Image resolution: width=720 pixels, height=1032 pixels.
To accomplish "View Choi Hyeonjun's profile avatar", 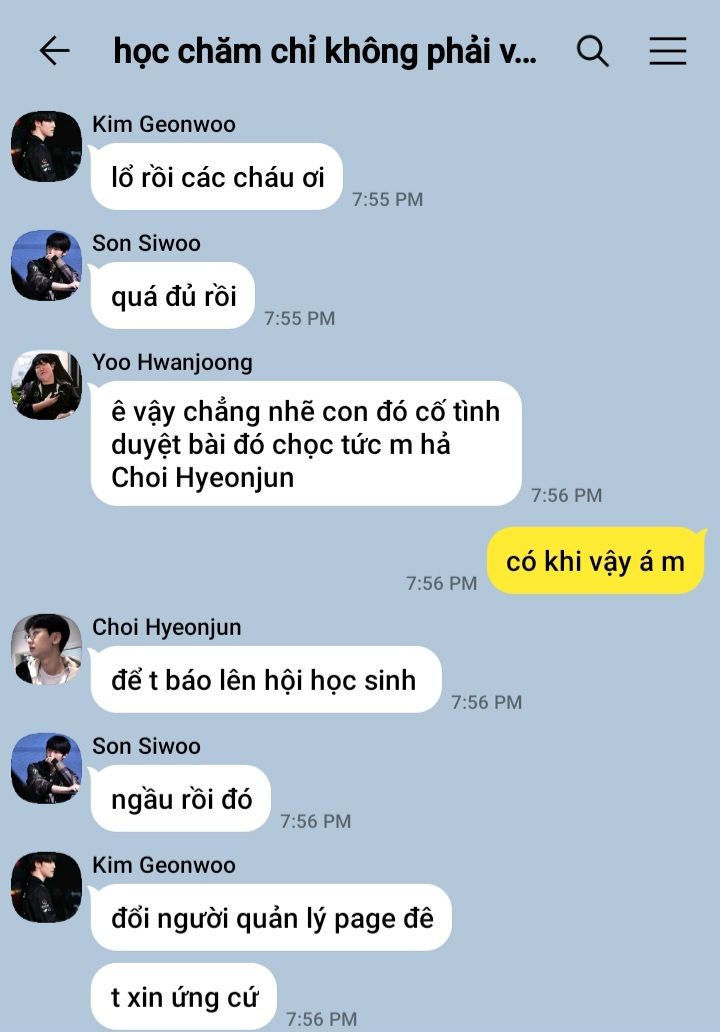I will coord(46,649).
